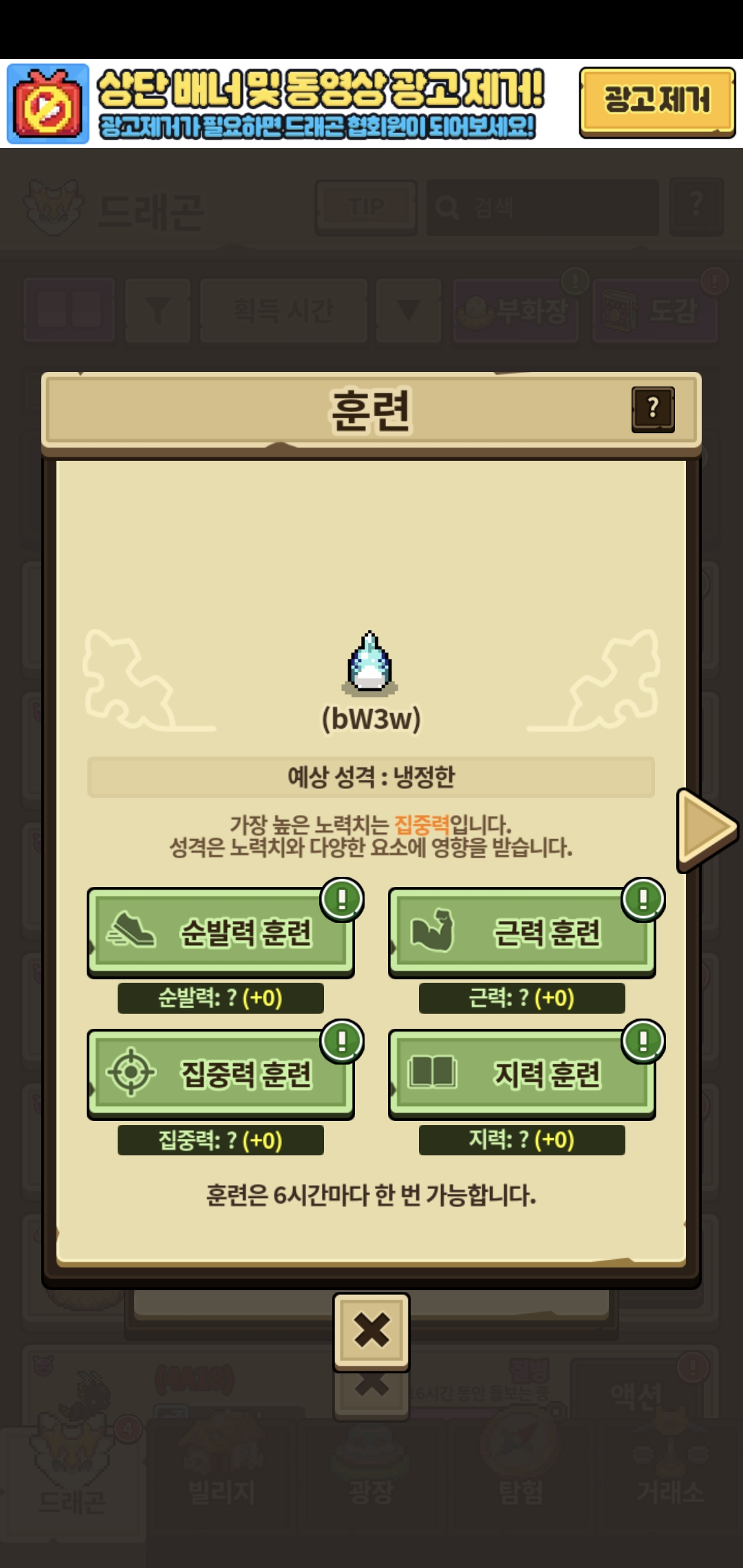
Task: Select 집중력 훈련
Action: click(221, 1074)
